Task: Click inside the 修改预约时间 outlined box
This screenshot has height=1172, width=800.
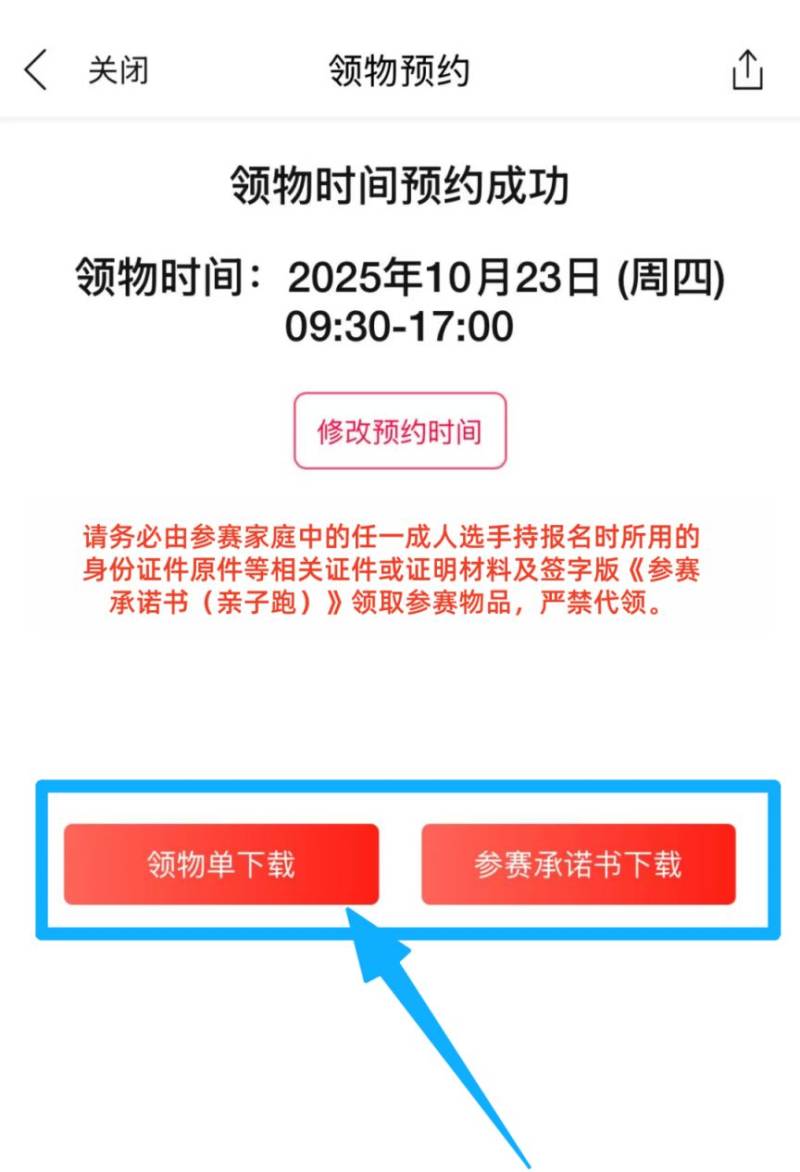Action: 400,432
